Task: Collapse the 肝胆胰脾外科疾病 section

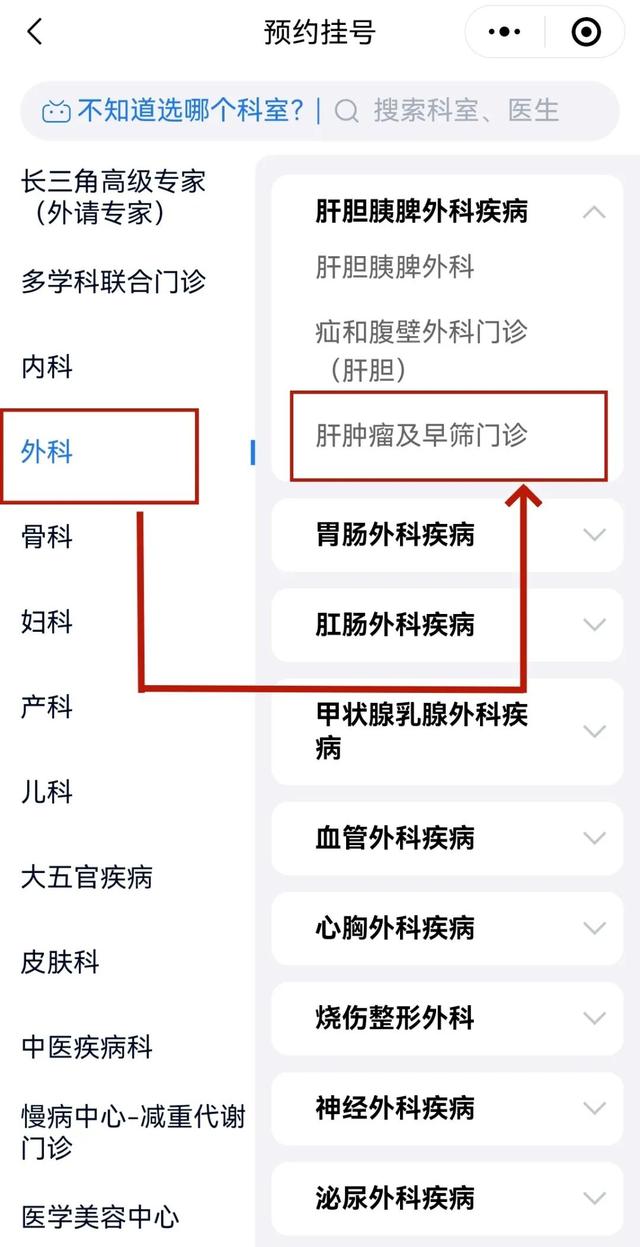Action: click(x=594, y=212)
